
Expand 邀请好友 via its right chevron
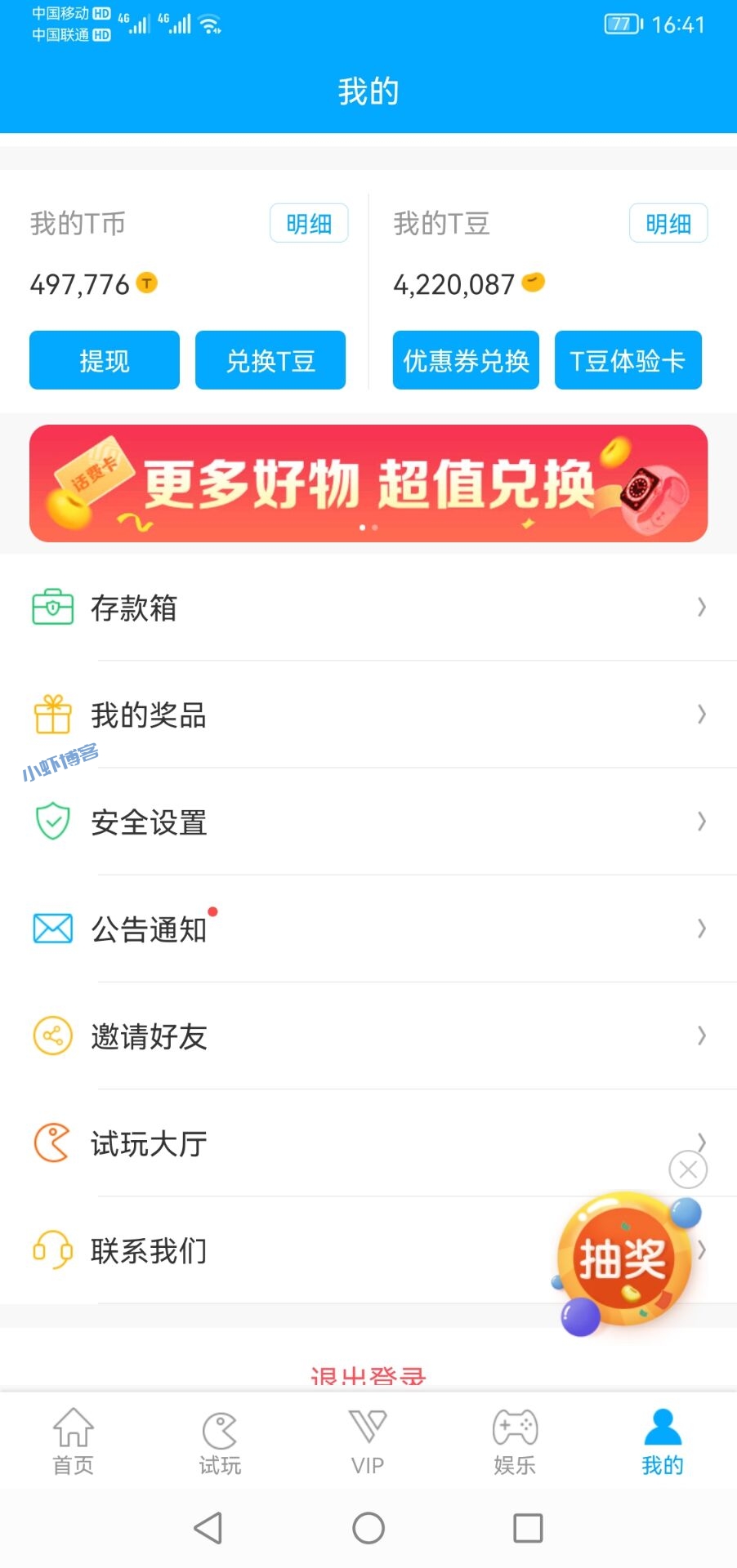[x=702, y=1036]
